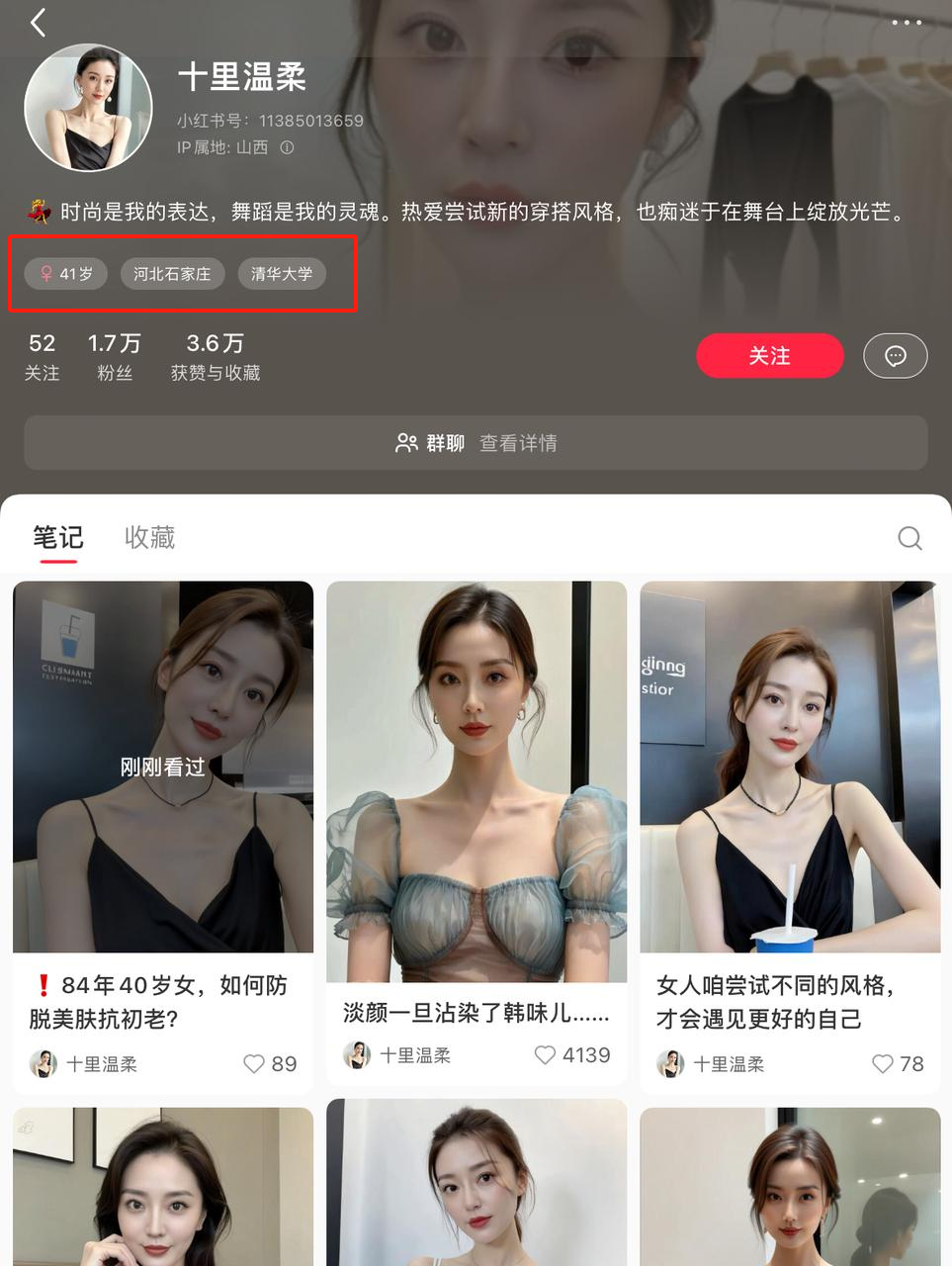
Task: Like the note with 89 likes
Action: pos(254,1064)
